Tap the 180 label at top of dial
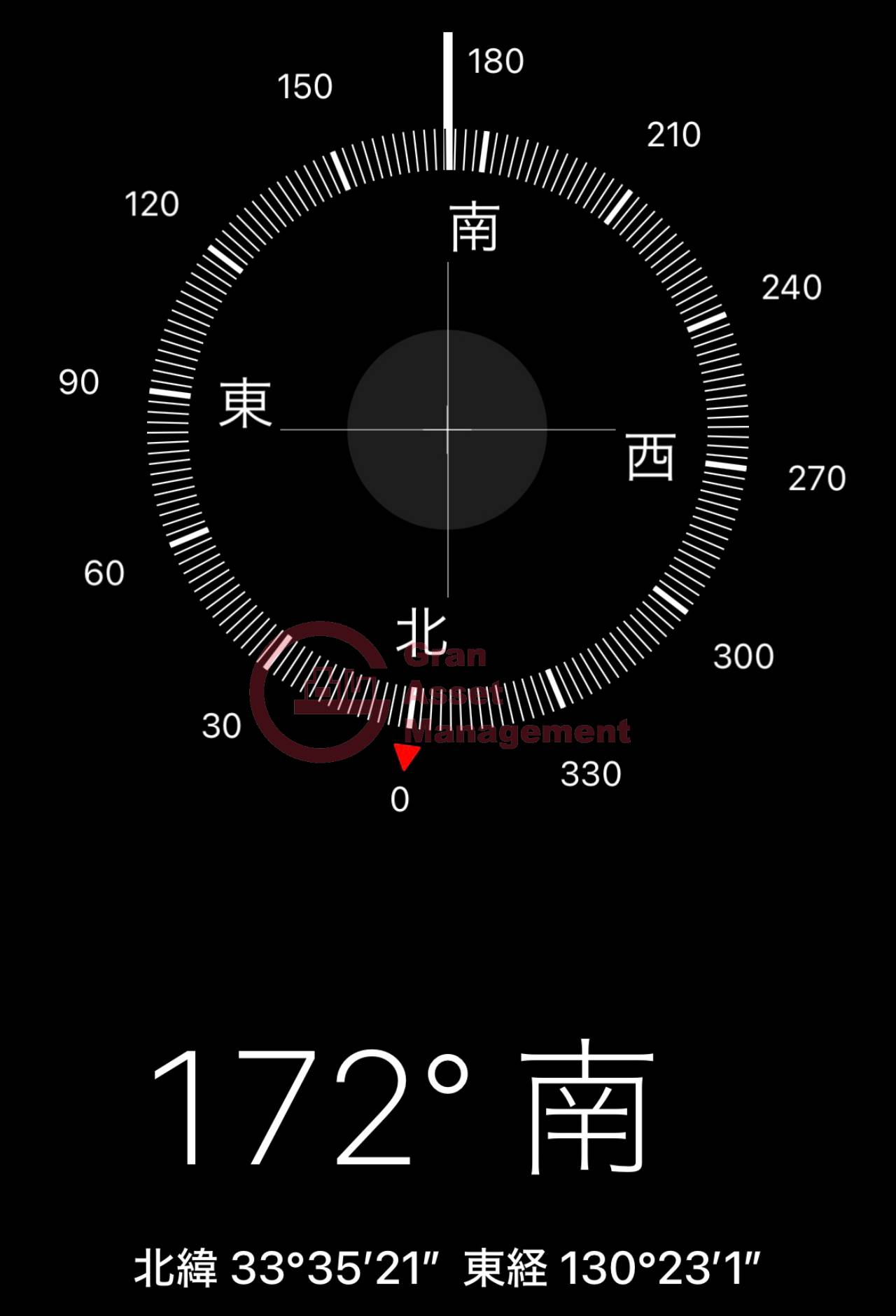This screenshot has width=896, height=1316. tap(496, 62)
